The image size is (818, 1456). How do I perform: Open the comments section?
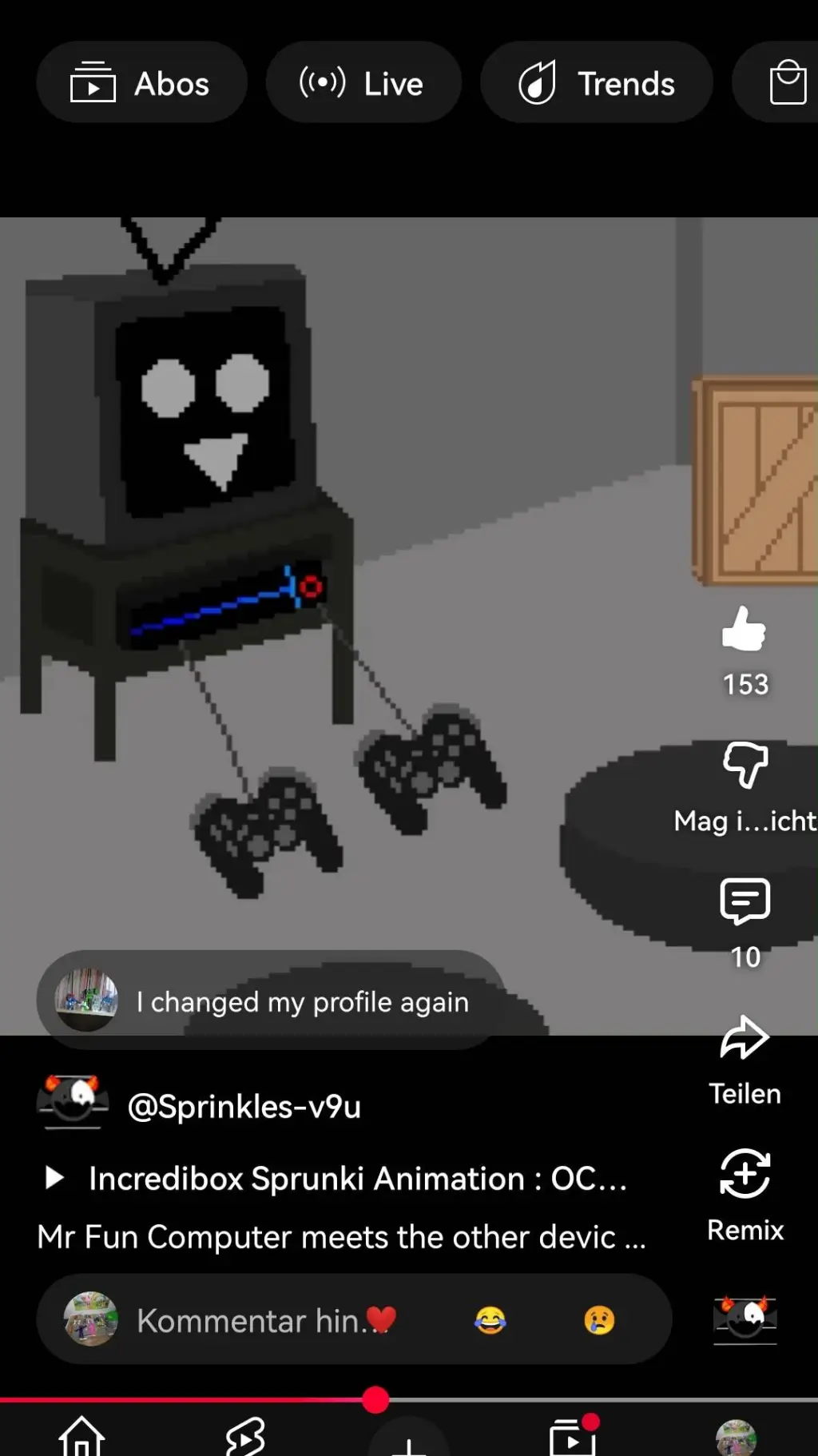point(745,901)
